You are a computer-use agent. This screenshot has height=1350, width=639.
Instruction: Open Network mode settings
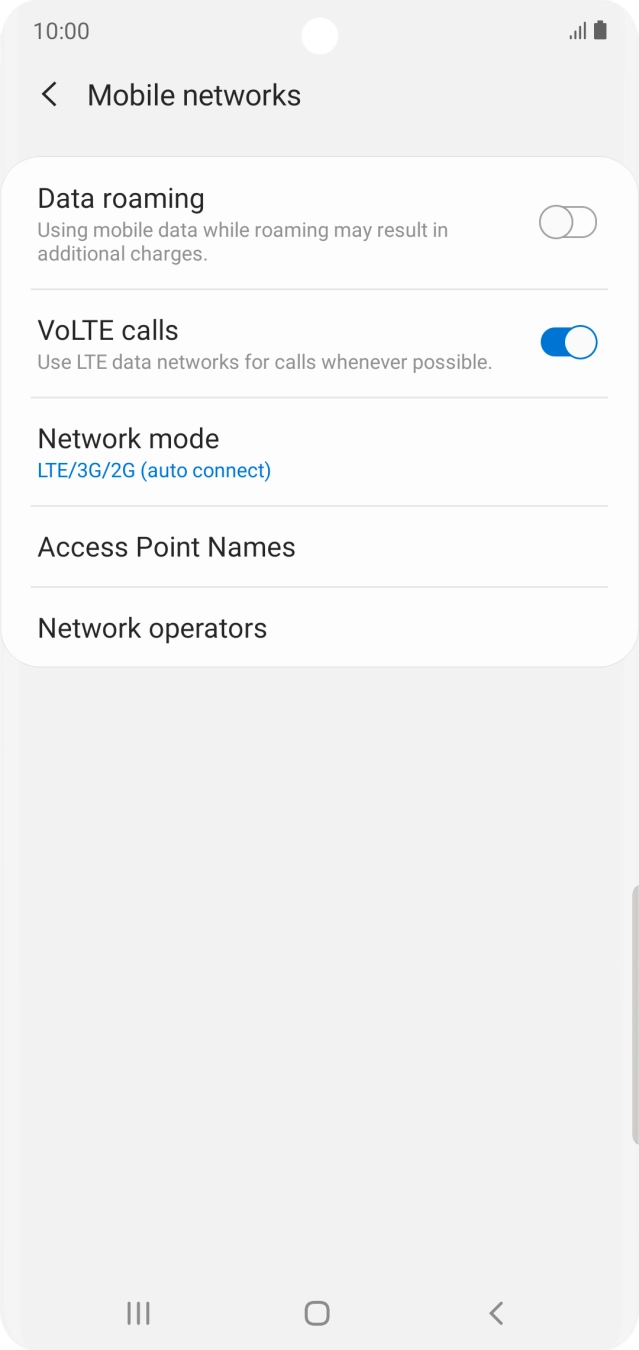318,452
